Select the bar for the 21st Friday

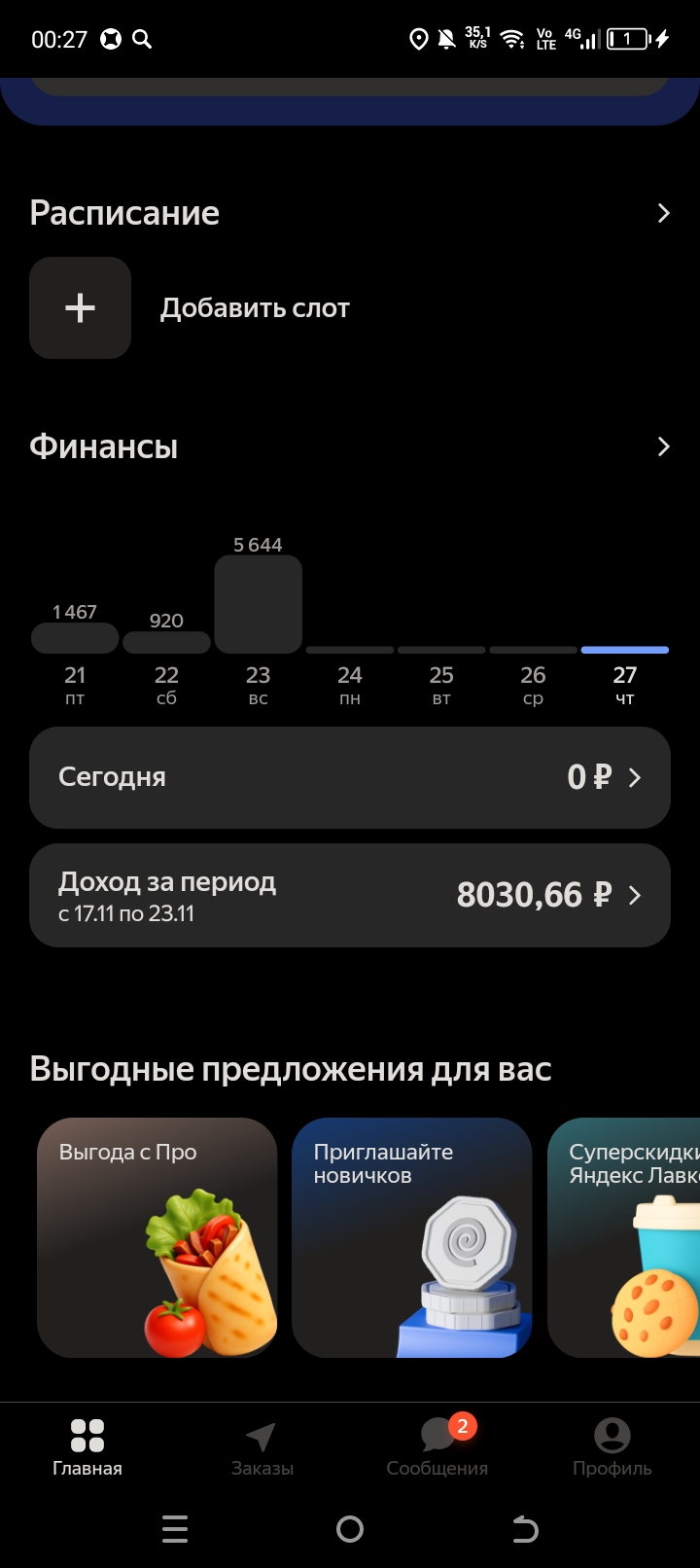coord(75,638)
